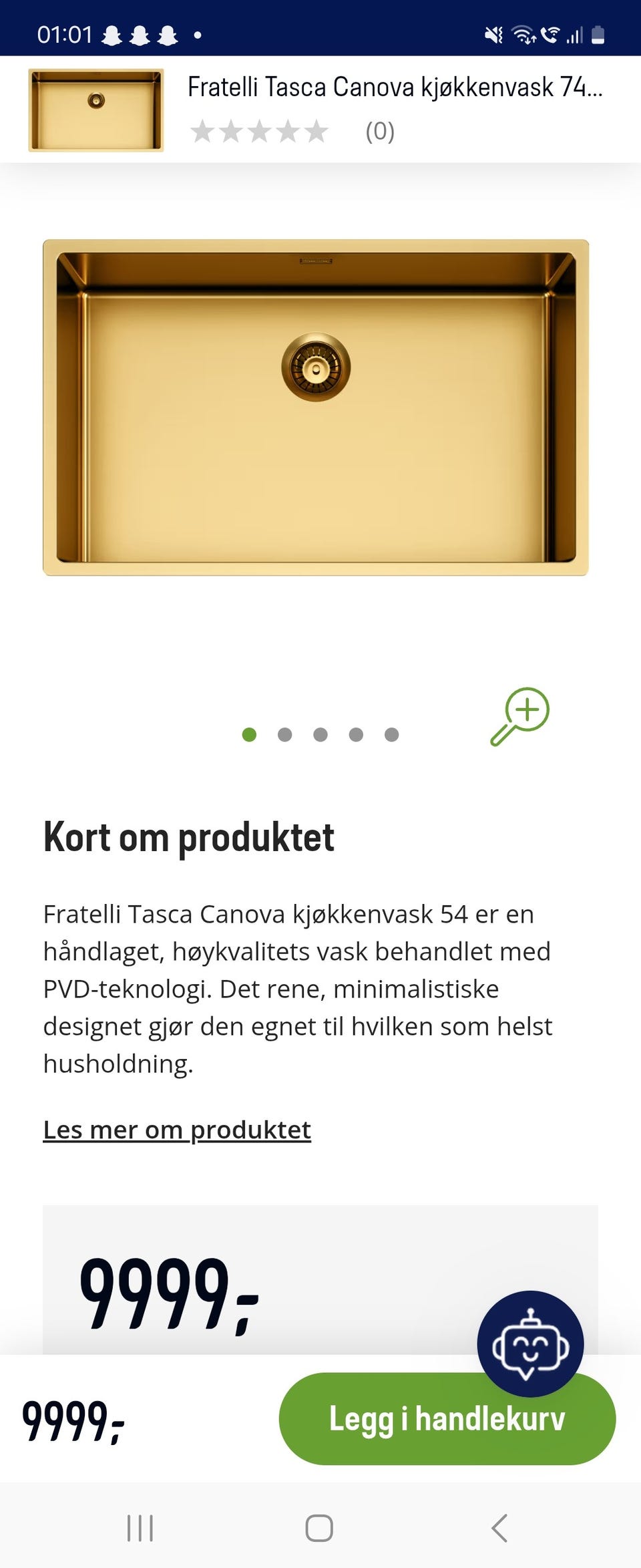
Task: Rate the product with the third star
Action: (x=259, y=131)
